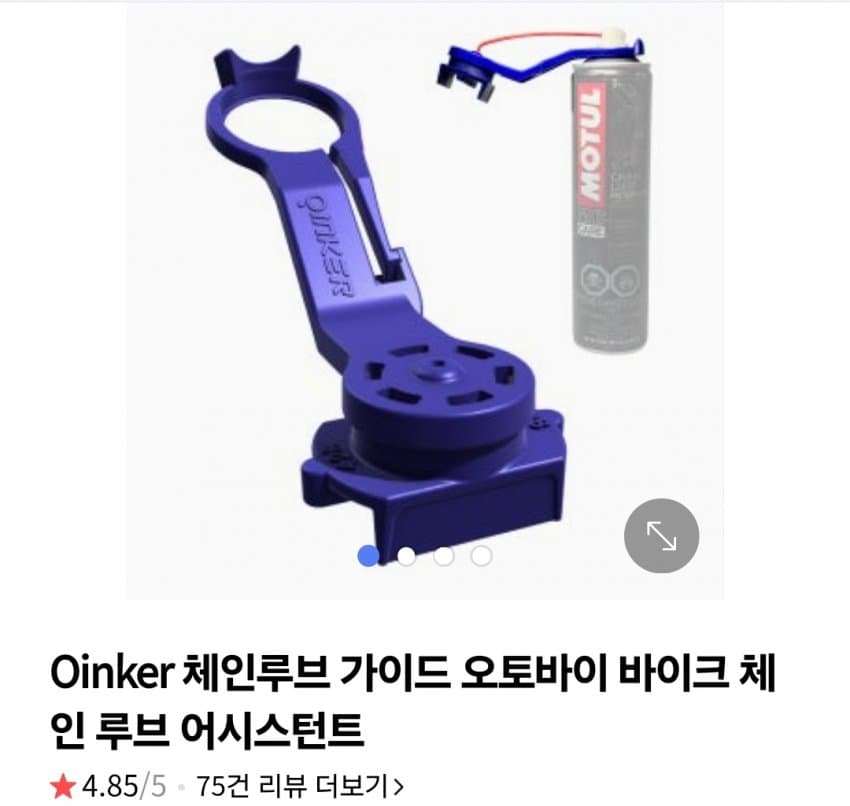Open the 75 reviews 더보기 link
This screenshot has height=806, width=850.
(x=300, y=785)
